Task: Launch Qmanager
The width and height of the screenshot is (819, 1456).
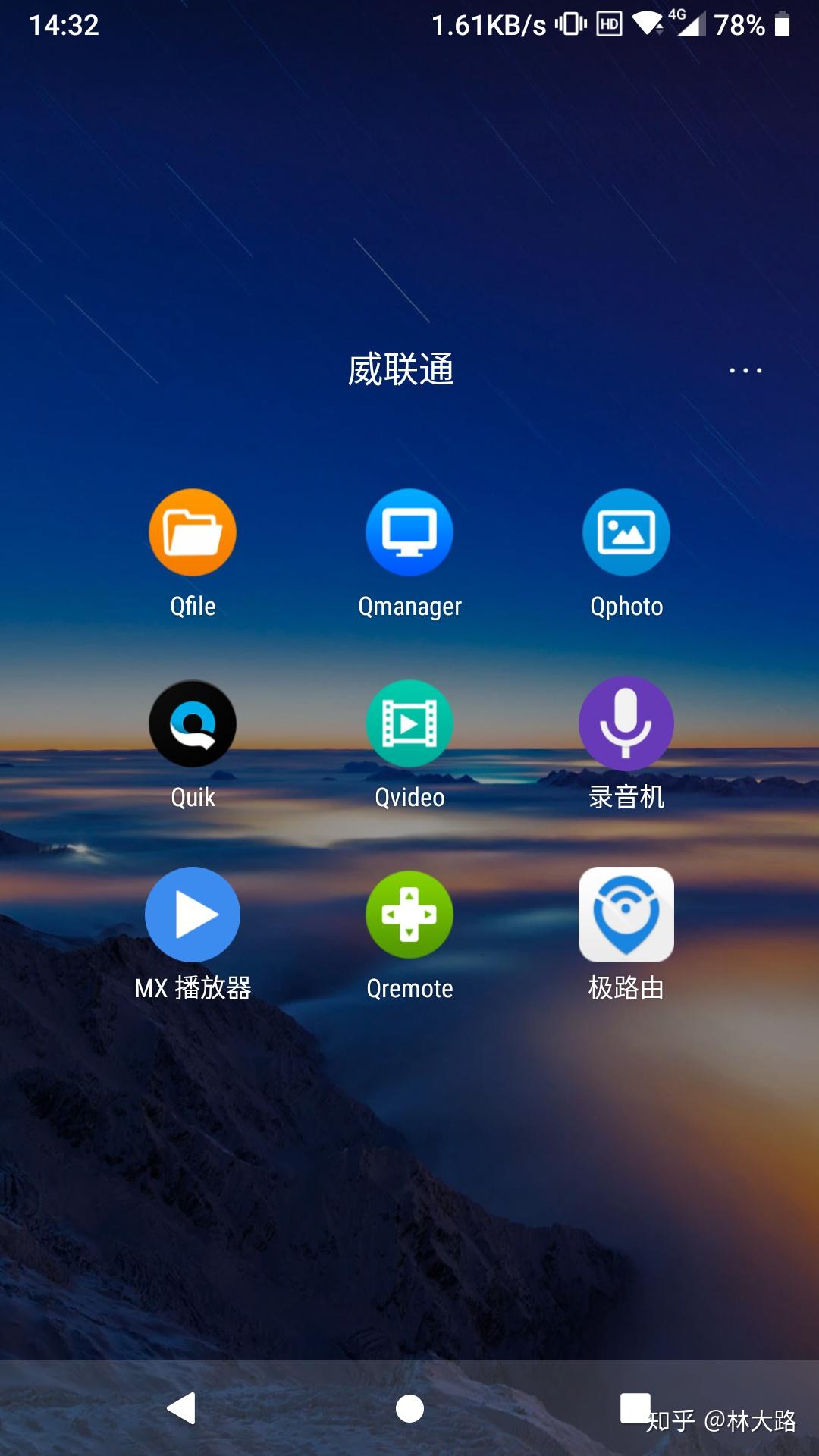Action: [x=409, y=532]
